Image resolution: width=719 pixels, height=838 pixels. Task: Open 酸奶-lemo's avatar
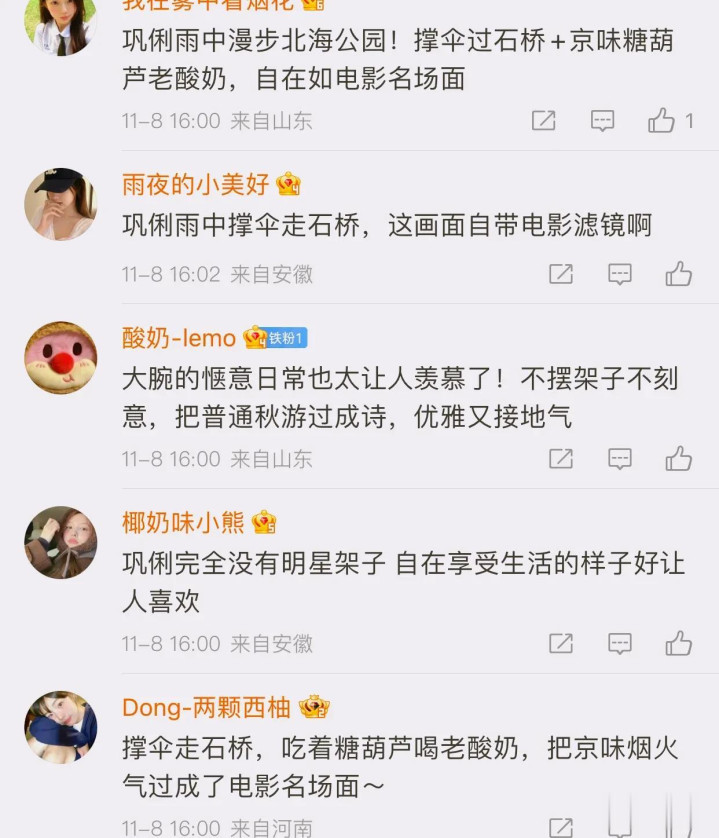60,358
